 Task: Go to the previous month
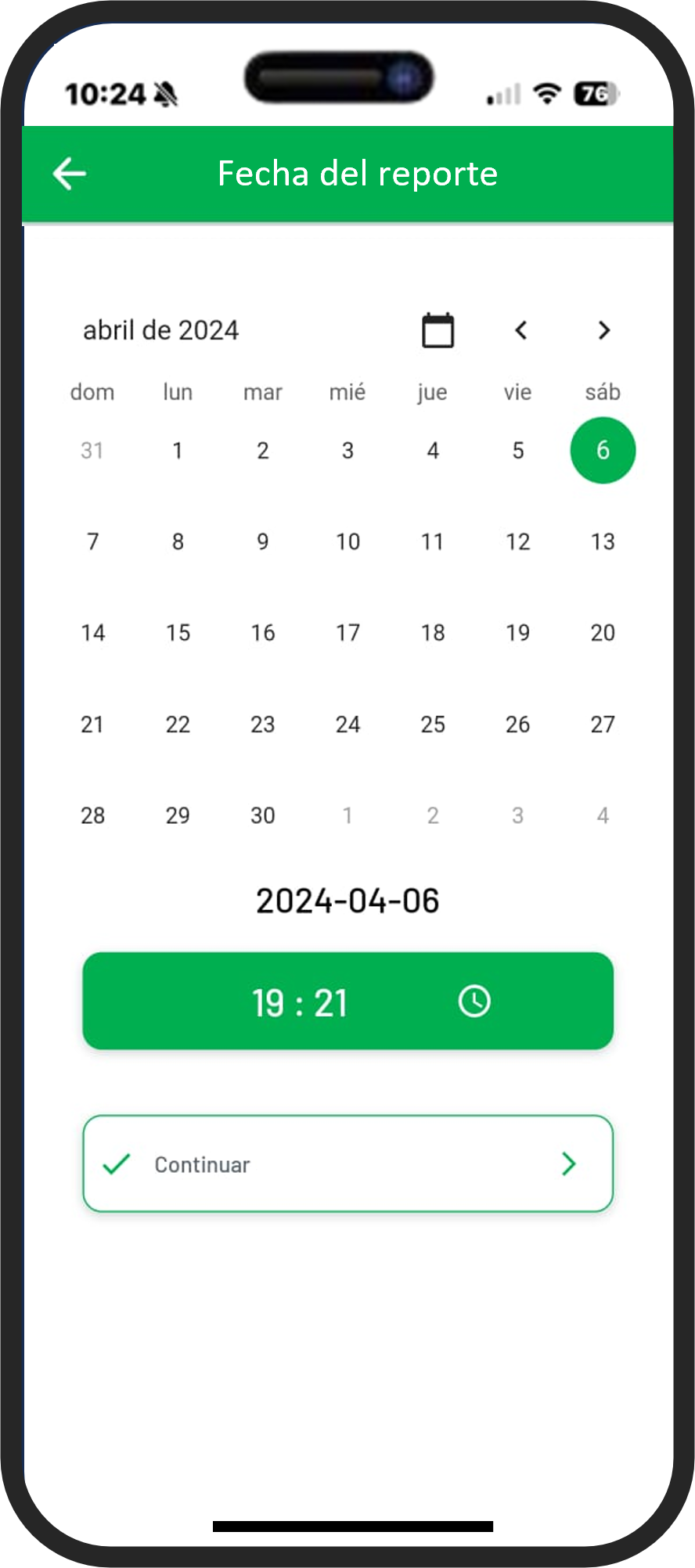point(521,330)
